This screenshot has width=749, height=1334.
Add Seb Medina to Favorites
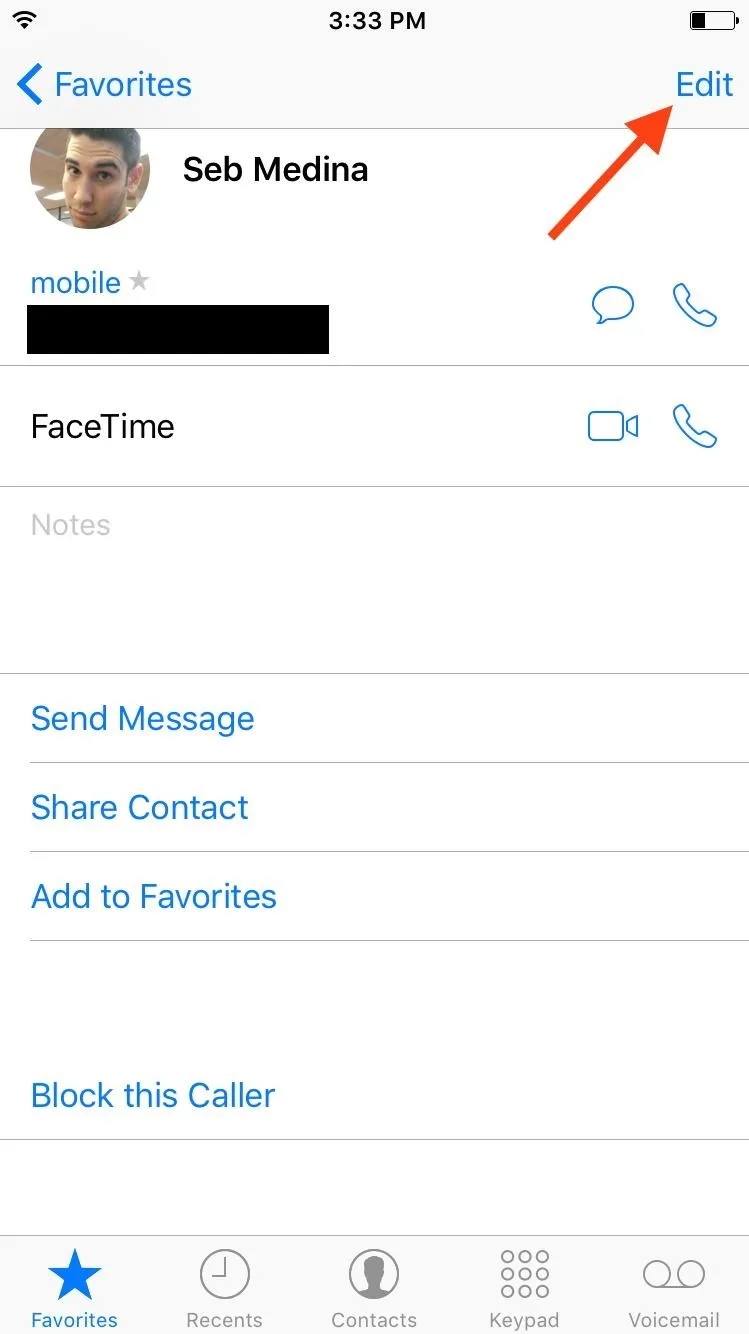tap(154, 897)
